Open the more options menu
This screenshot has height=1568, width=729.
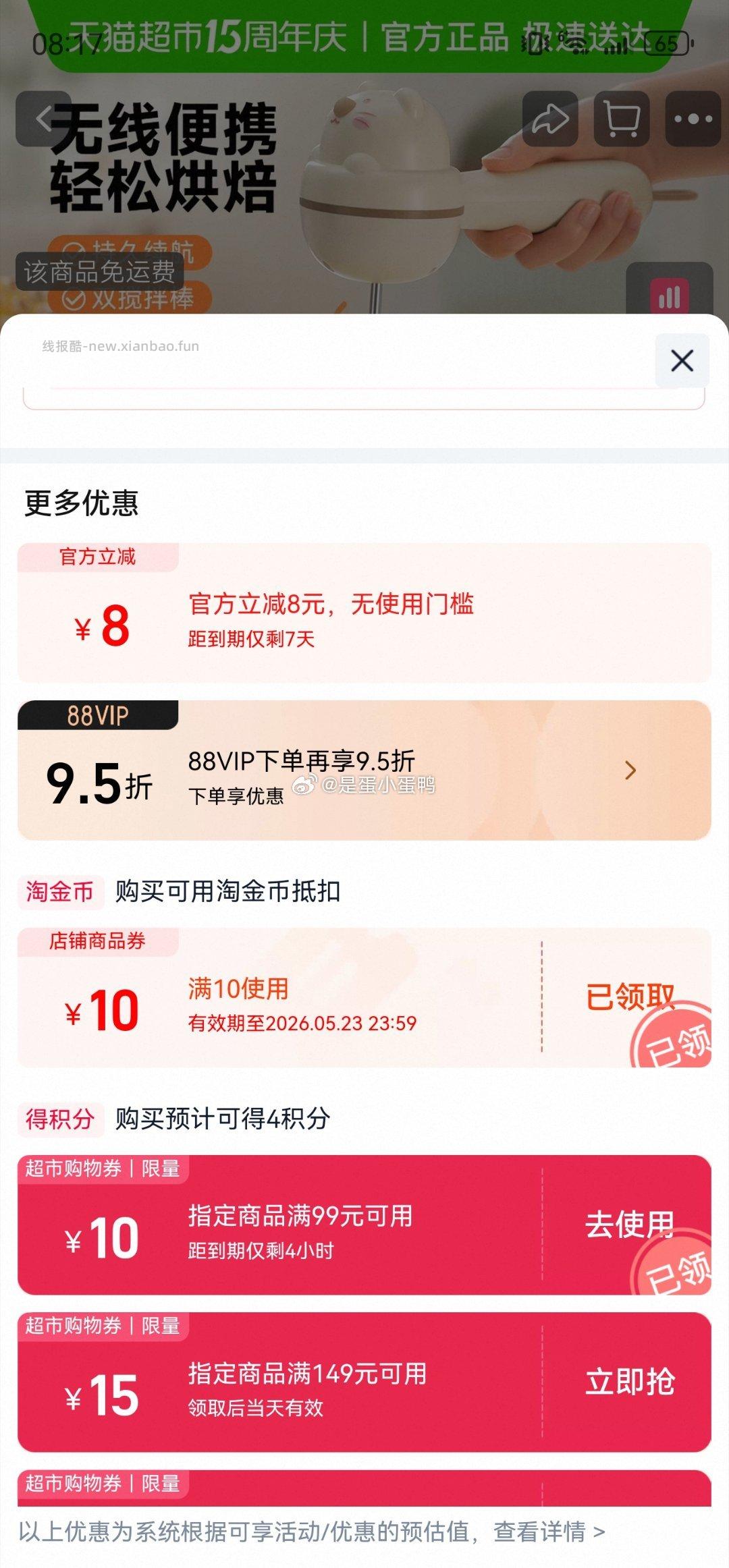pyautogui.click(x=693, y=119)
